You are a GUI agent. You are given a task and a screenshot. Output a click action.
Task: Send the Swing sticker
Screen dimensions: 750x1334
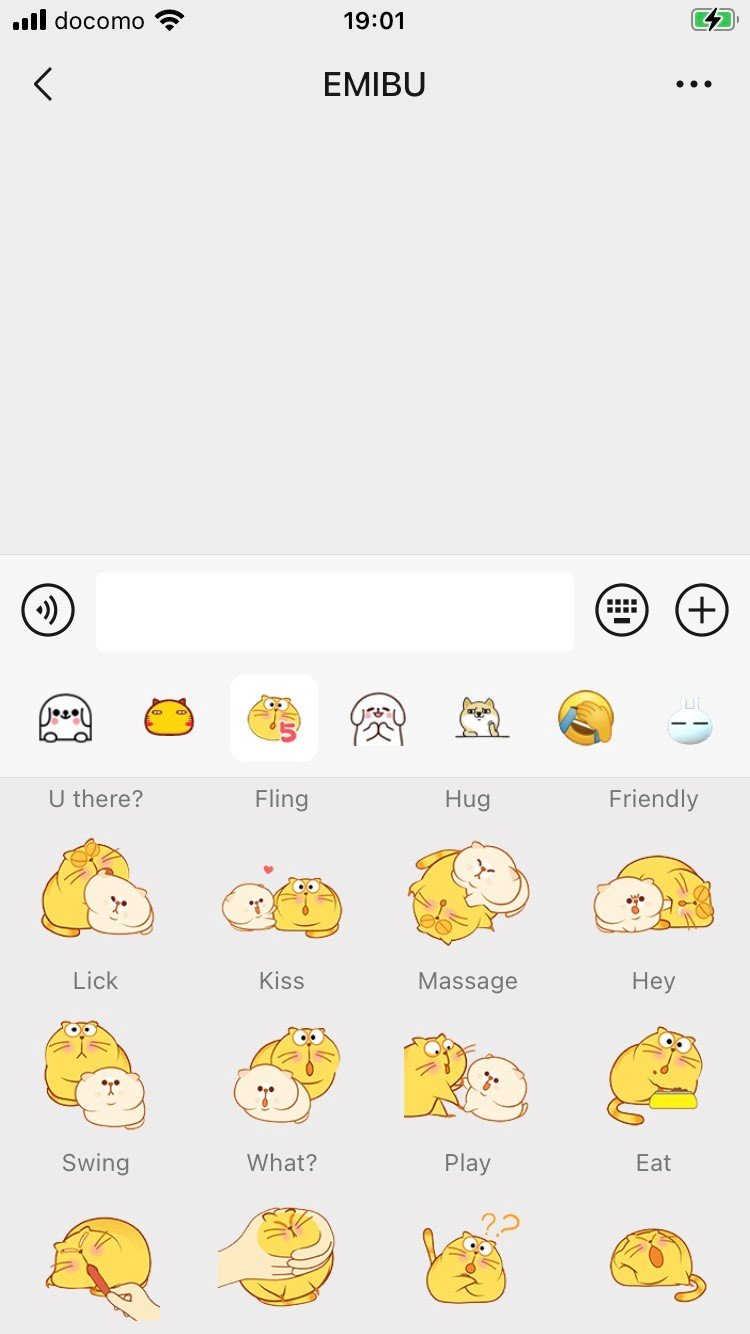[x=96, y=1074]
